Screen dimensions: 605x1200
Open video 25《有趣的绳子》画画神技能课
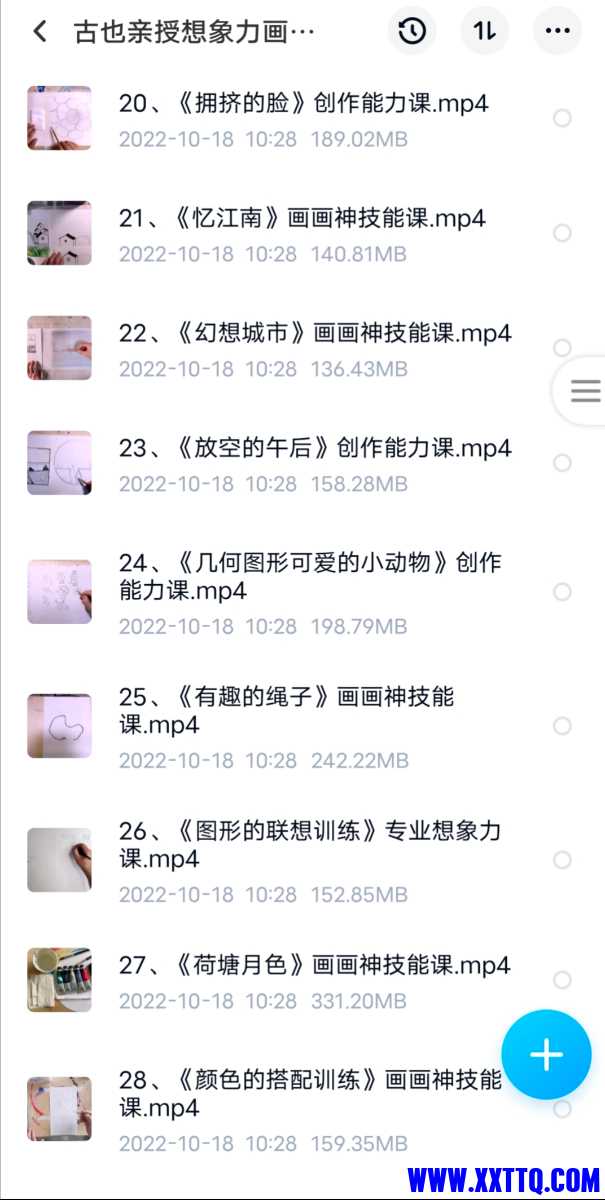(287, 710)
